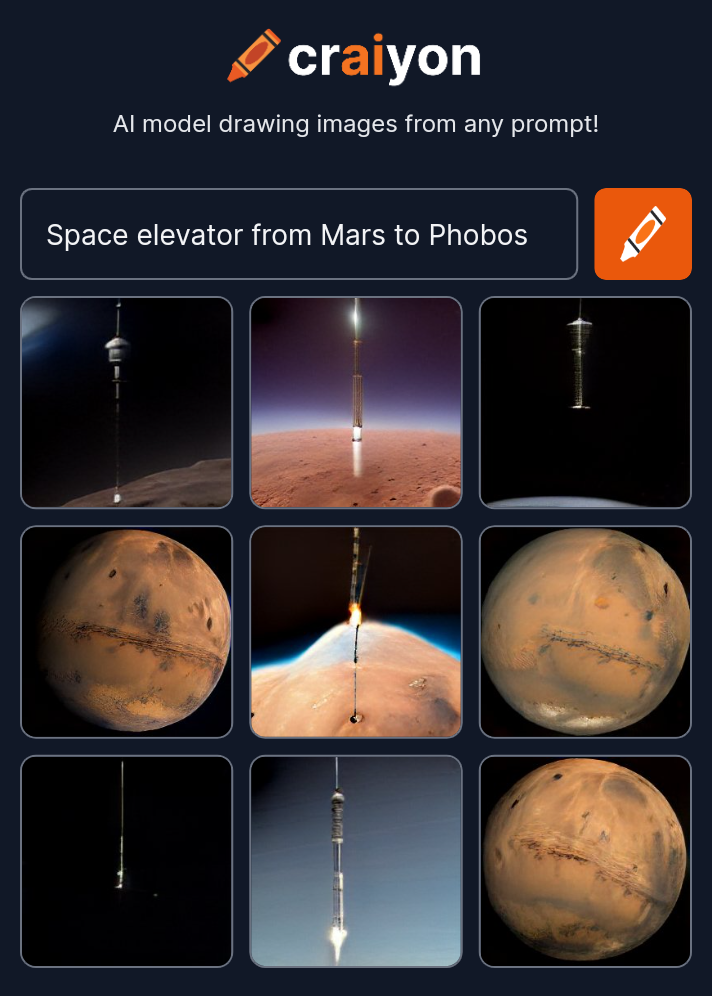View the tile with purple sky above Mars
This screenshot has width=712, height=996.
[356, 402]
